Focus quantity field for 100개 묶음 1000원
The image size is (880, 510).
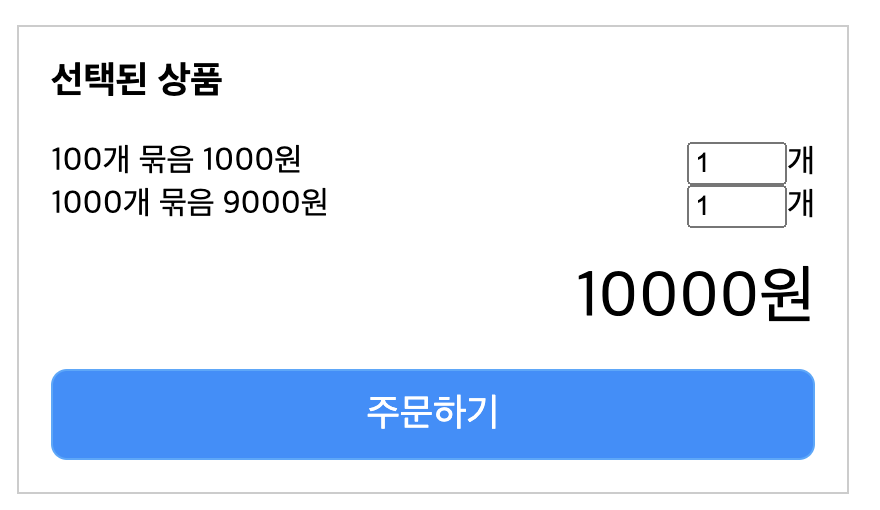[x=736, y=163]
